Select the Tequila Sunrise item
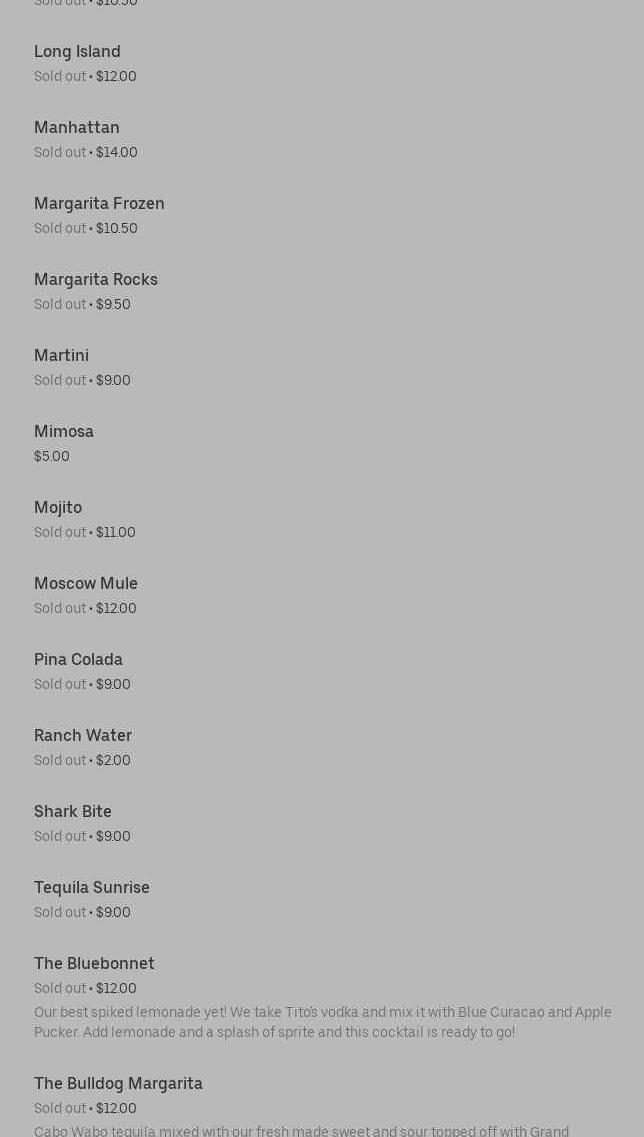The image size is (644, 1137). click(92, 888)
